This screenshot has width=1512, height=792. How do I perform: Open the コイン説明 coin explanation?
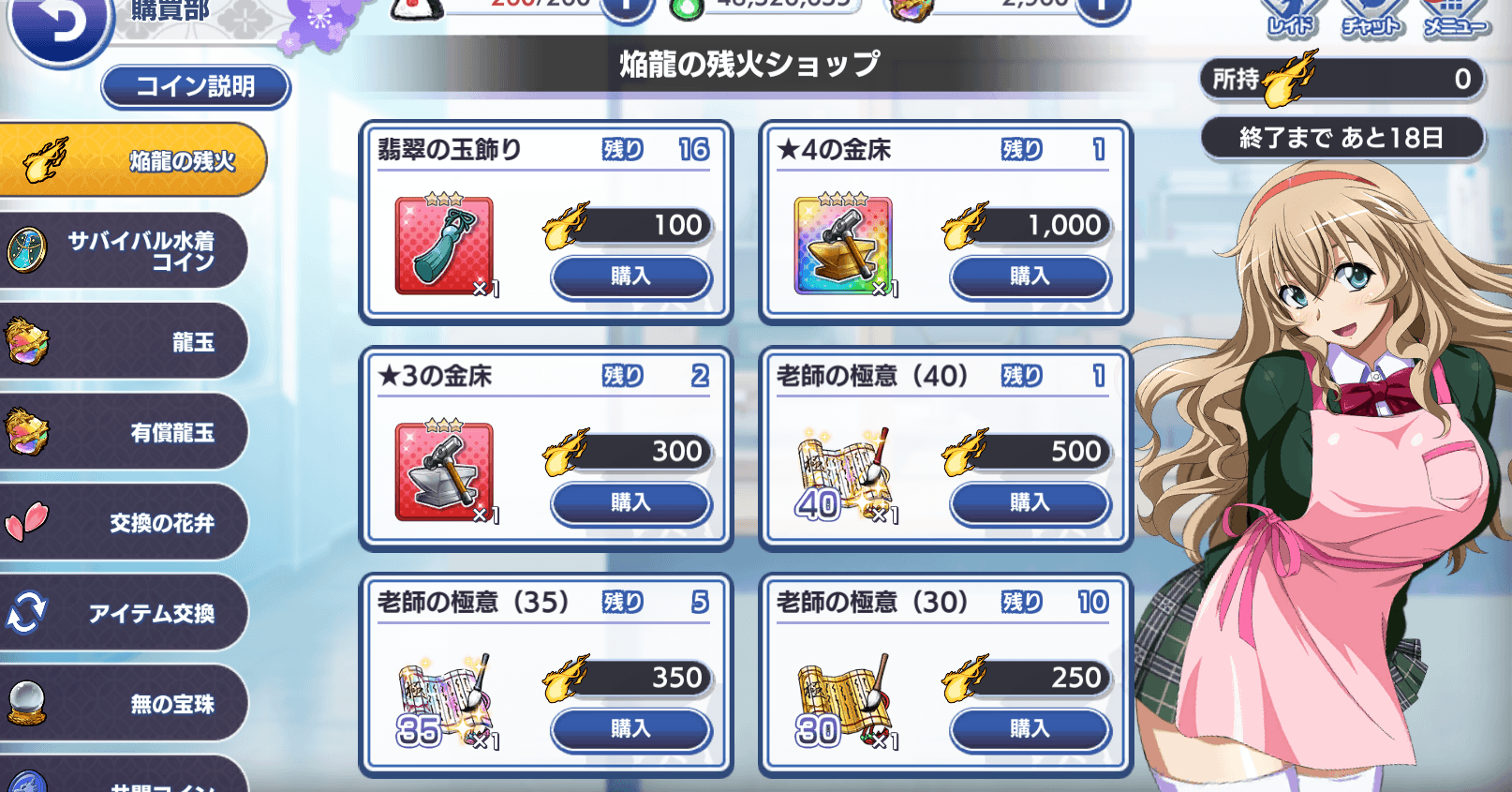tap(195, 87)
